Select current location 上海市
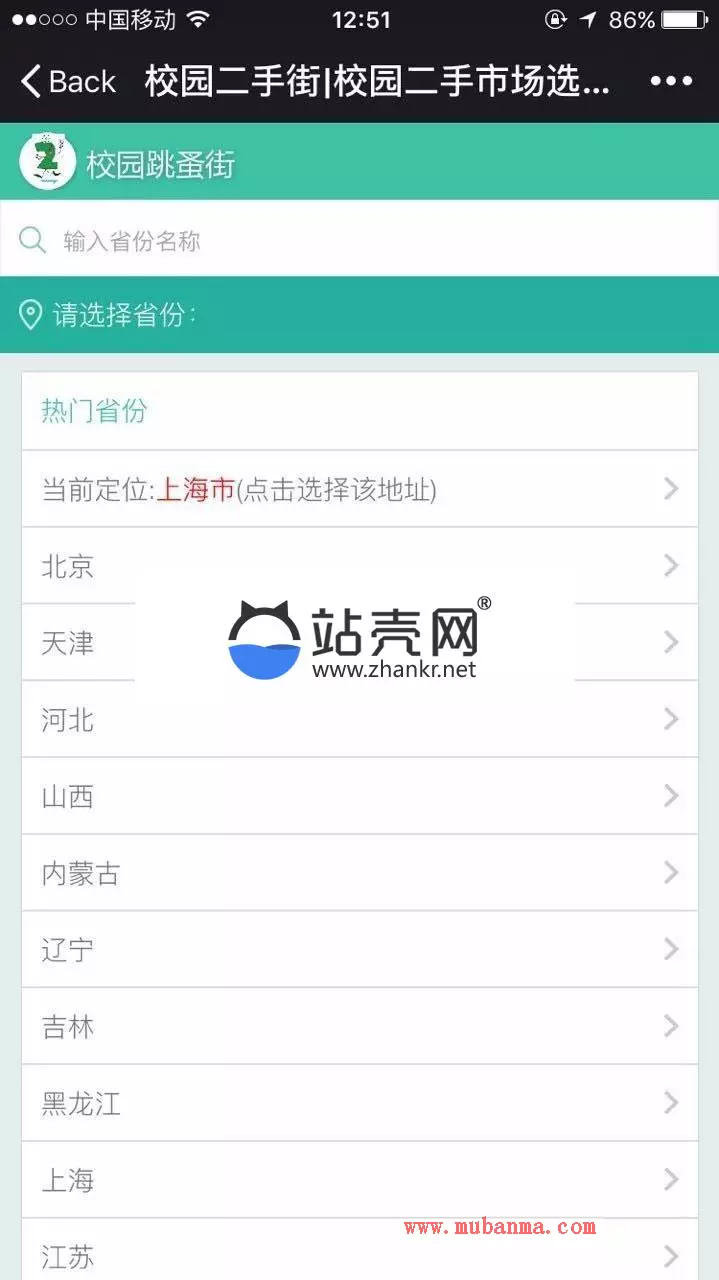This screenshot has height=1280, width=719. point(360,489)
